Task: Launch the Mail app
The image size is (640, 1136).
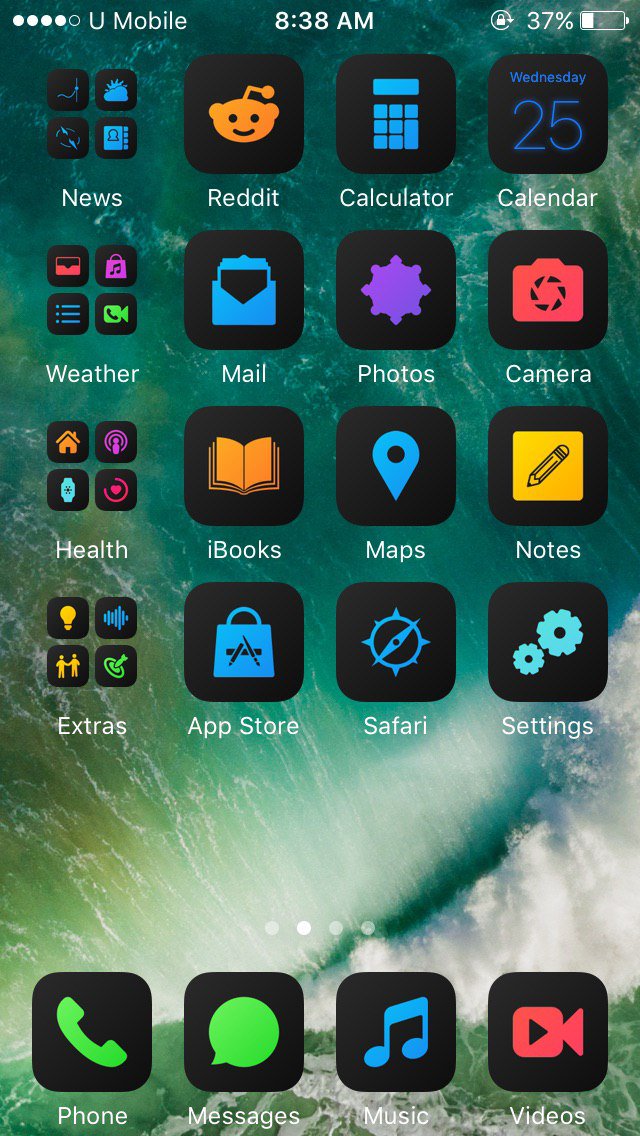Action: (x=244, y=290)
